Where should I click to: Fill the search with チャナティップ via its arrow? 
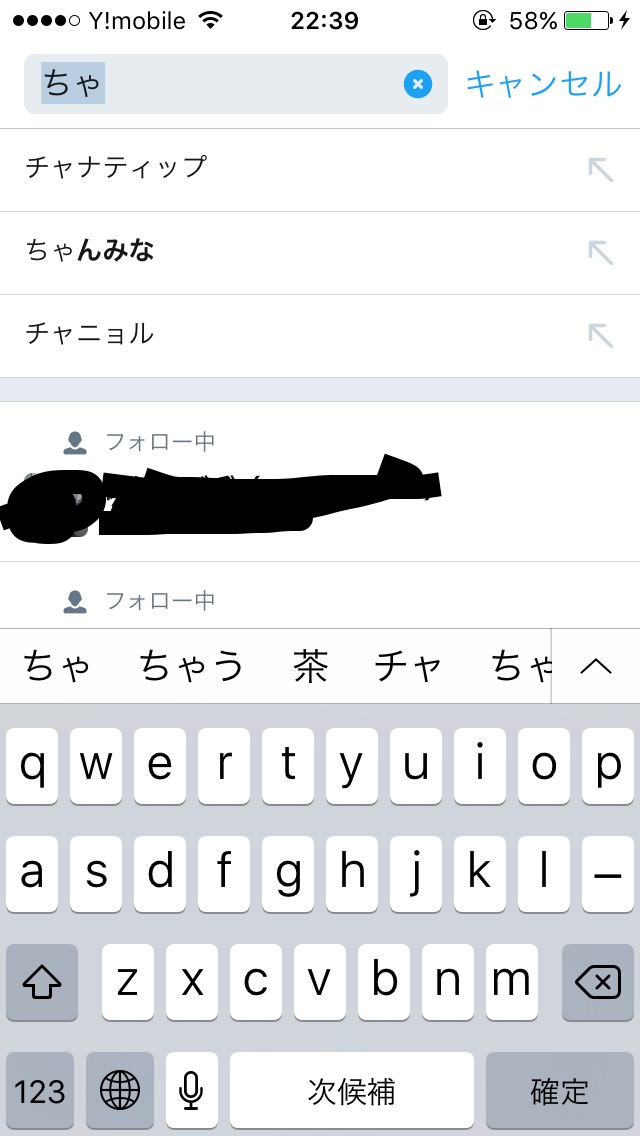click(600, 169)
